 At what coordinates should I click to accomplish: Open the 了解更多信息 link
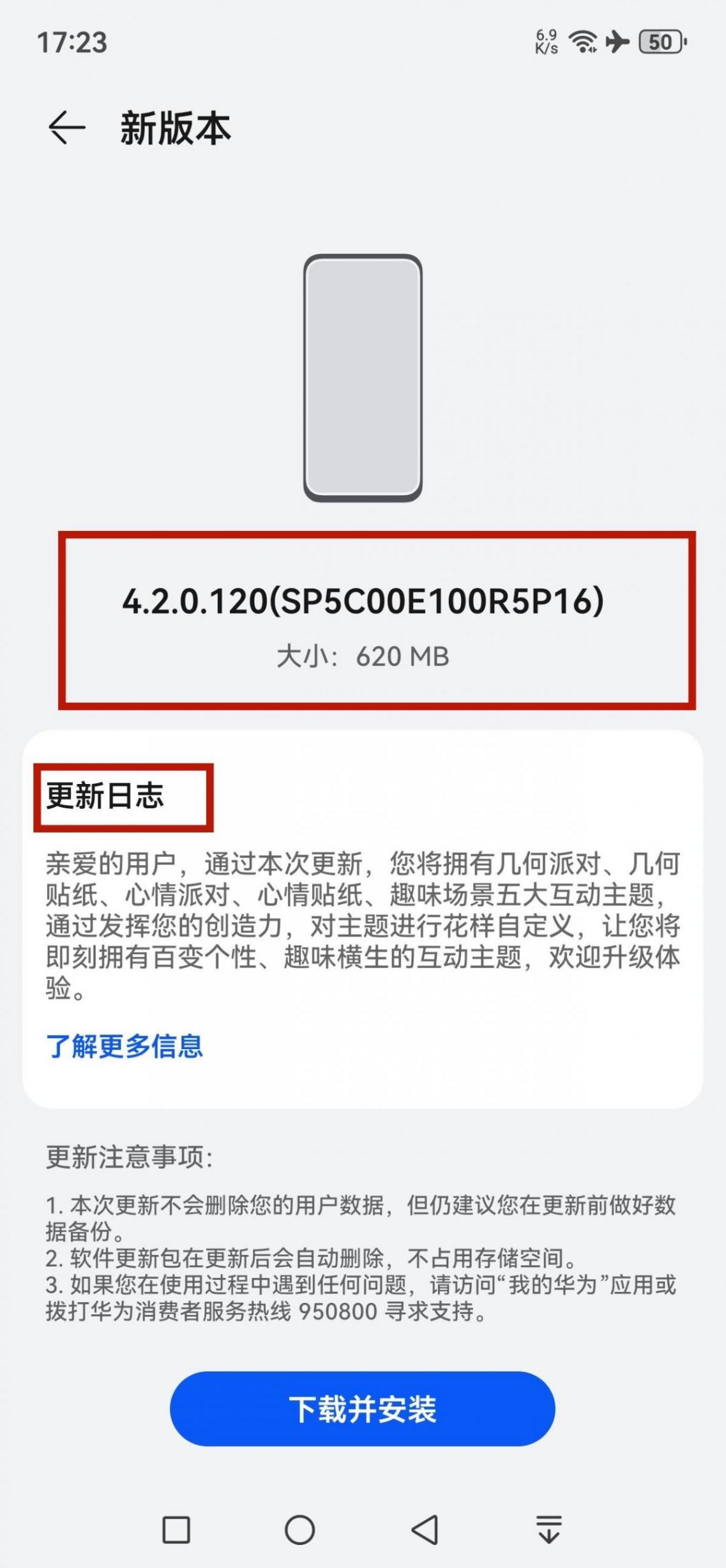125,1047
